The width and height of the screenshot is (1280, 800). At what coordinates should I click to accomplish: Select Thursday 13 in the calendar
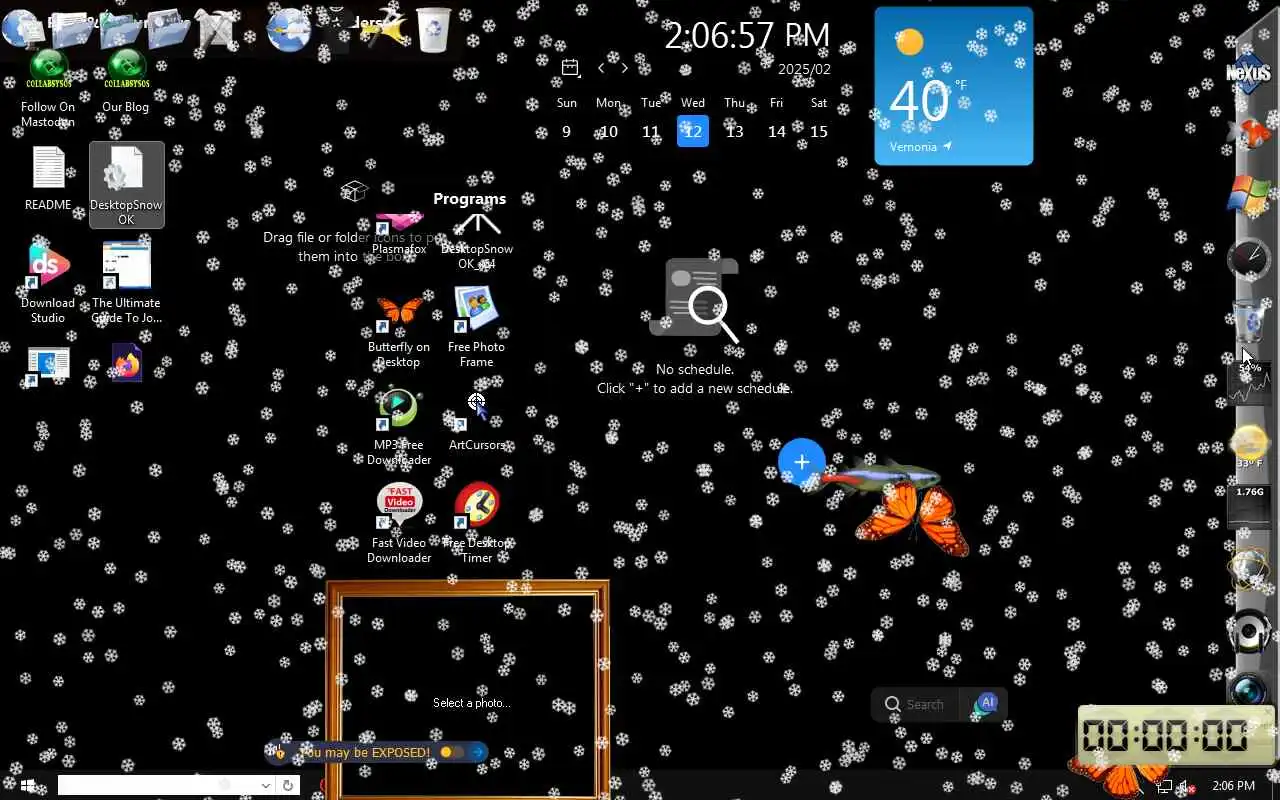coord(735,131)
